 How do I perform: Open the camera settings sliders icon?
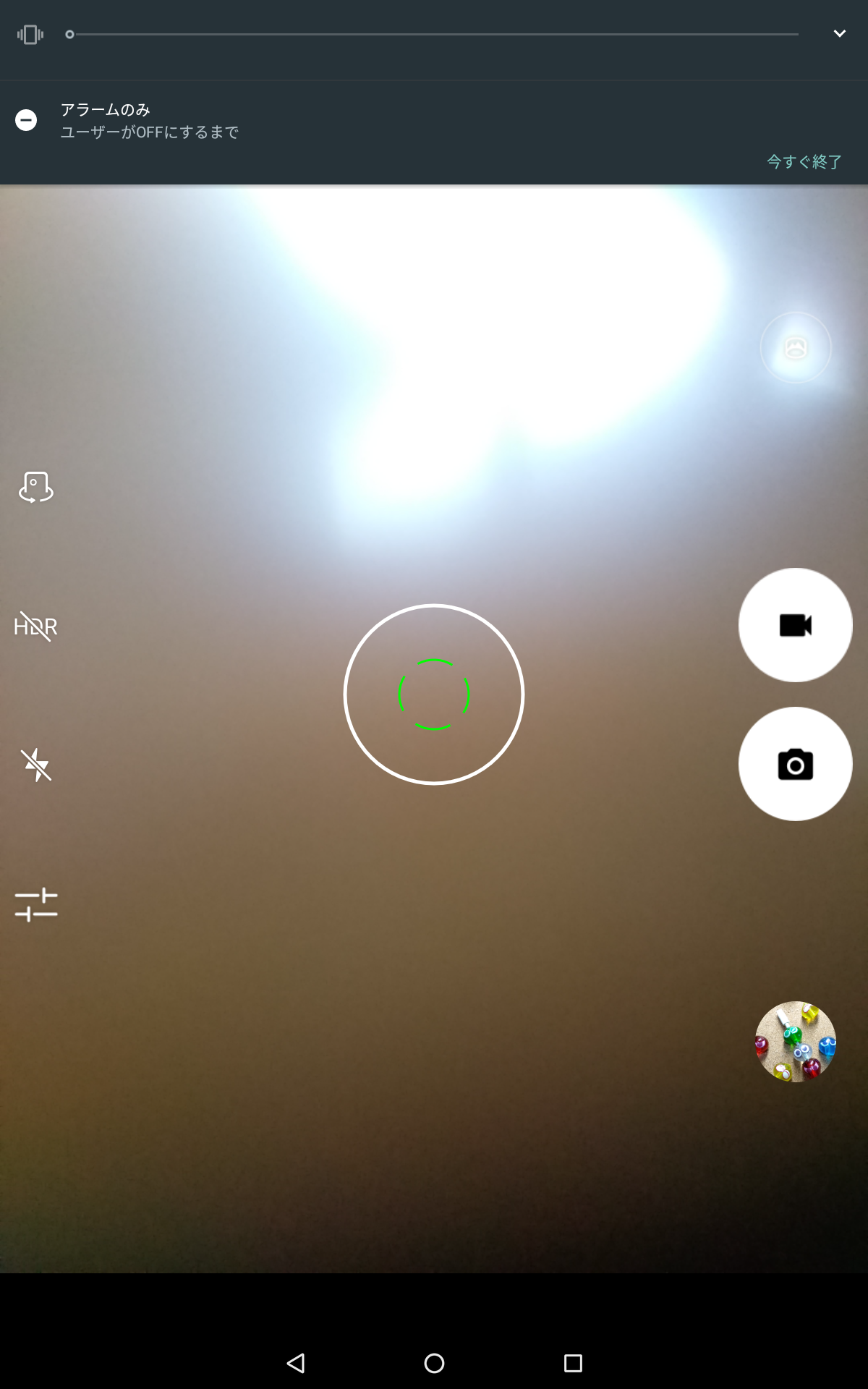click(35, 904)
